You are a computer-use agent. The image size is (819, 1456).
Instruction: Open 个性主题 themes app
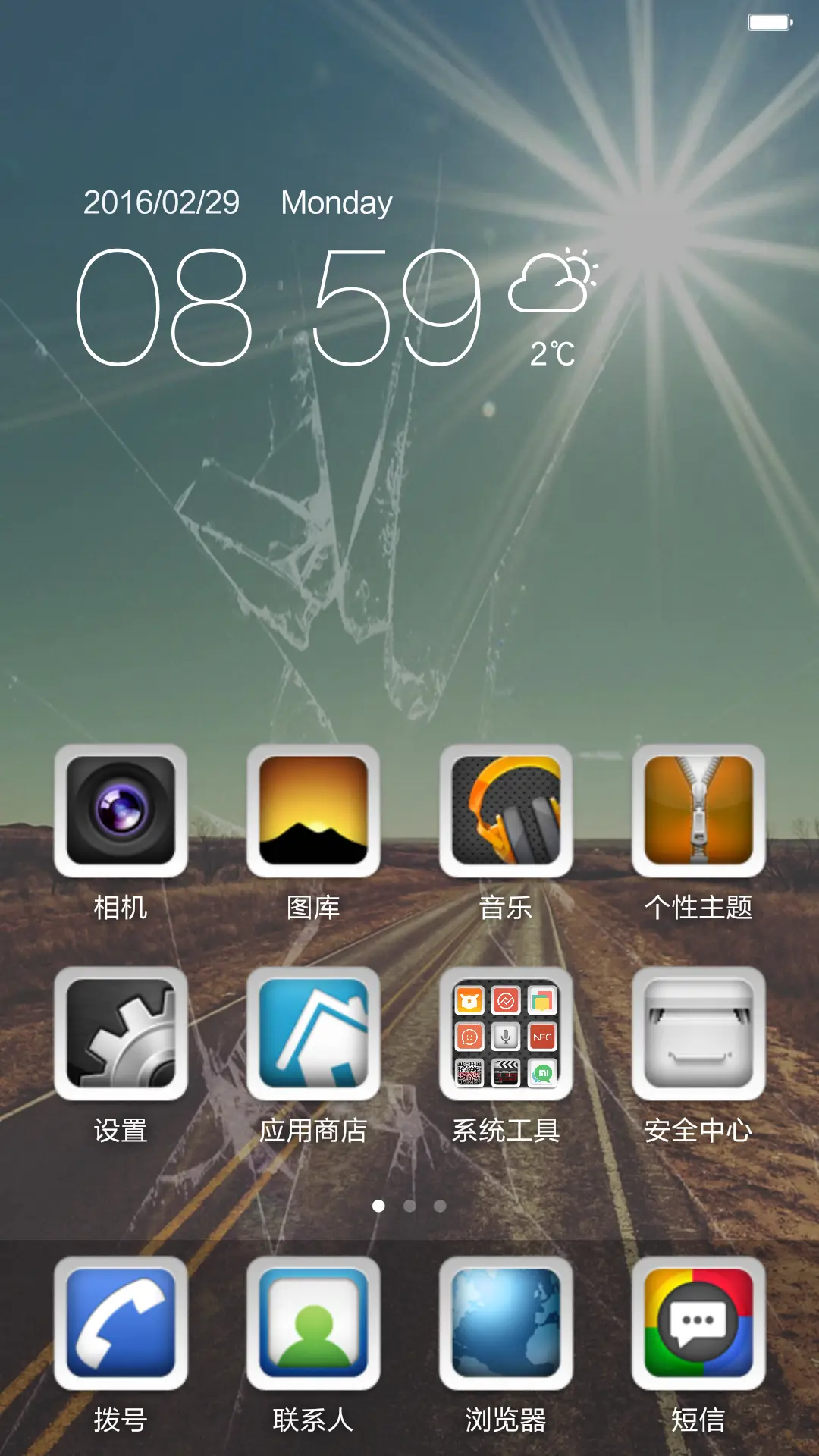[698, 811]
